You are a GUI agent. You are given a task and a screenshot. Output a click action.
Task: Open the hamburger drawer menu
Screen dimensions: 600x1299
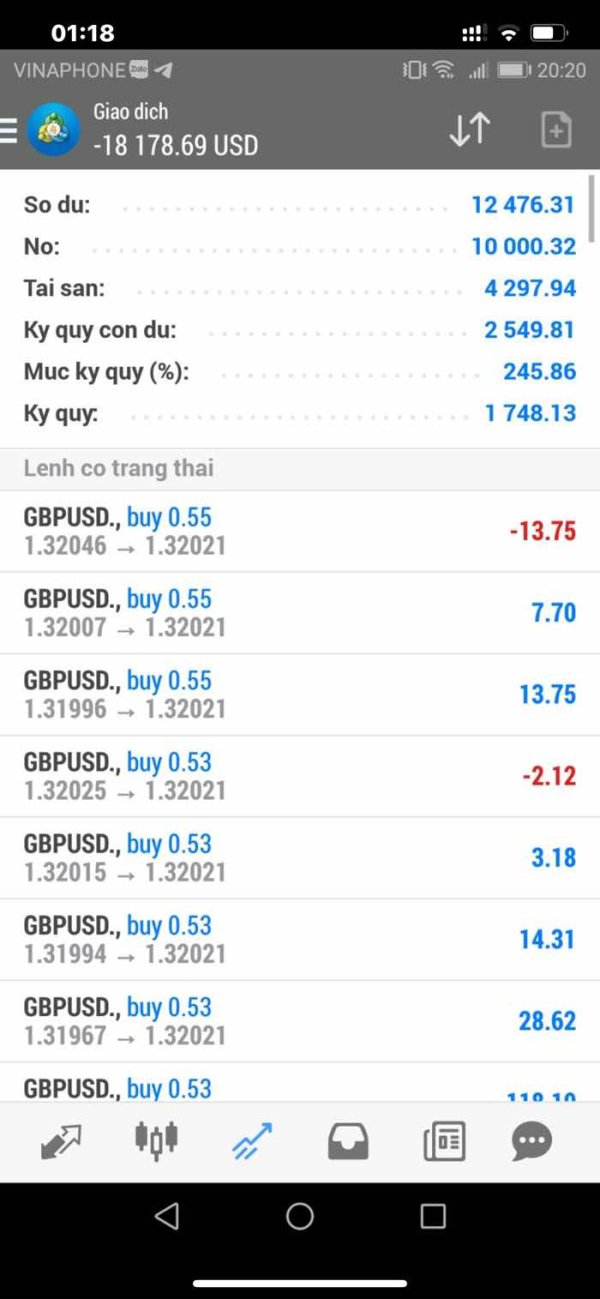coord(9,131)
